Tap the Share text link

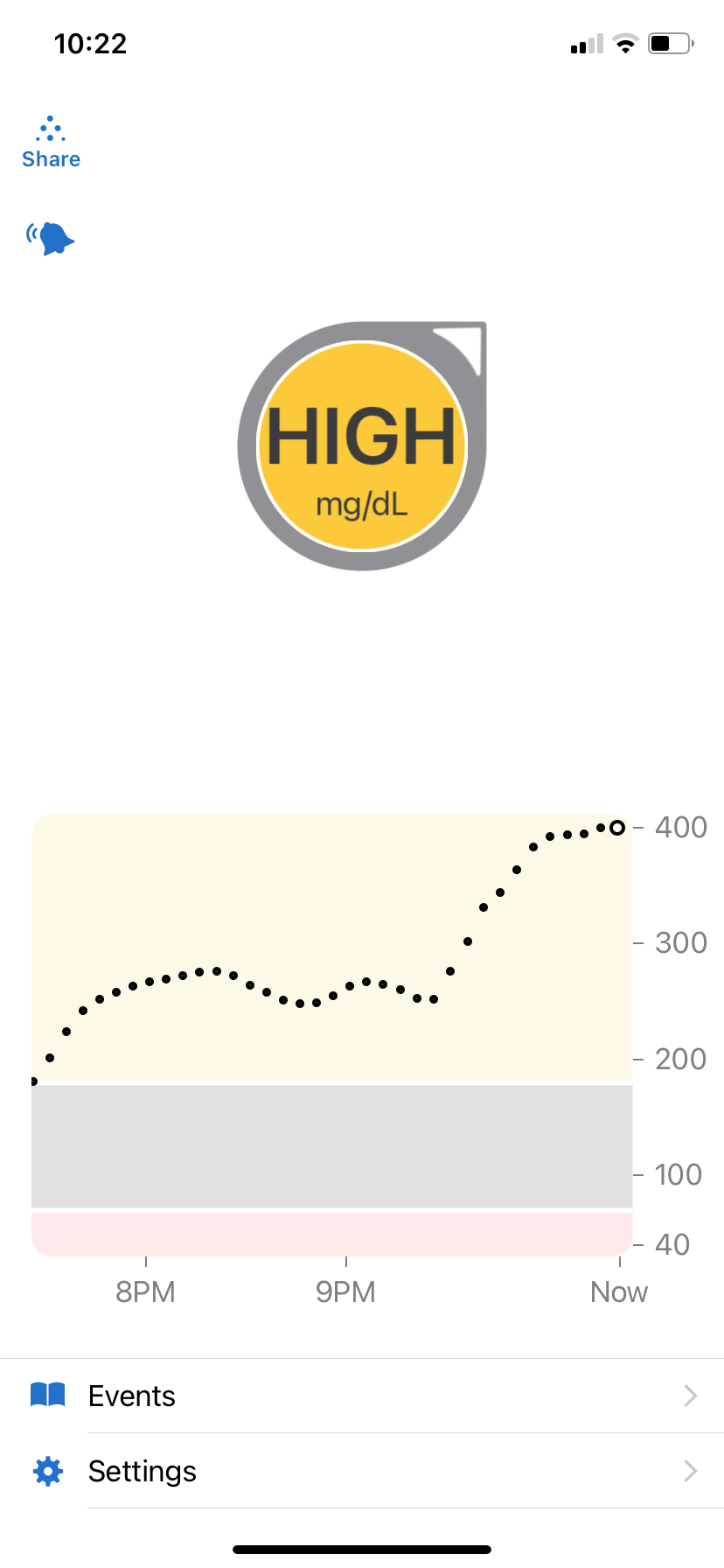50,158
